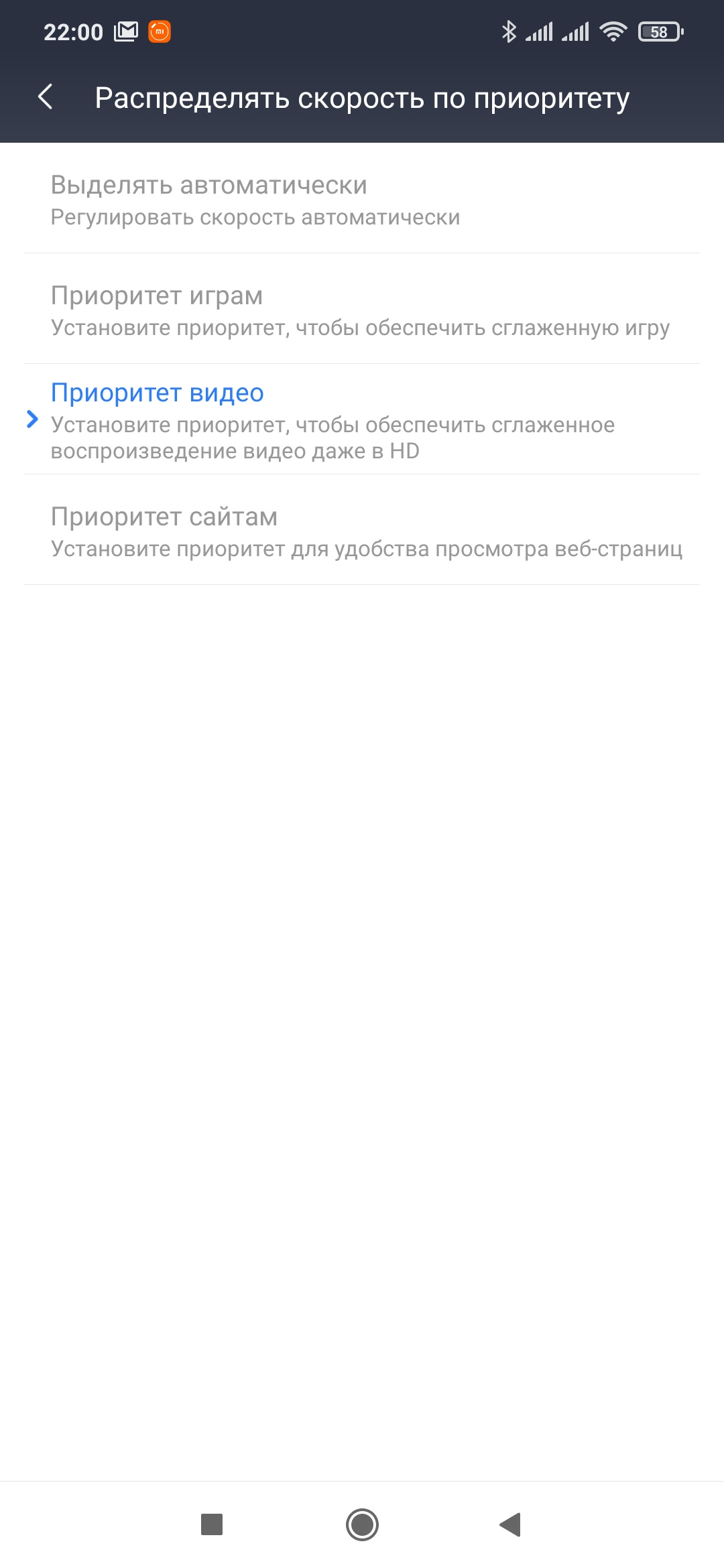
Task: Select Приоритет видео option
Action: point(362,419)
